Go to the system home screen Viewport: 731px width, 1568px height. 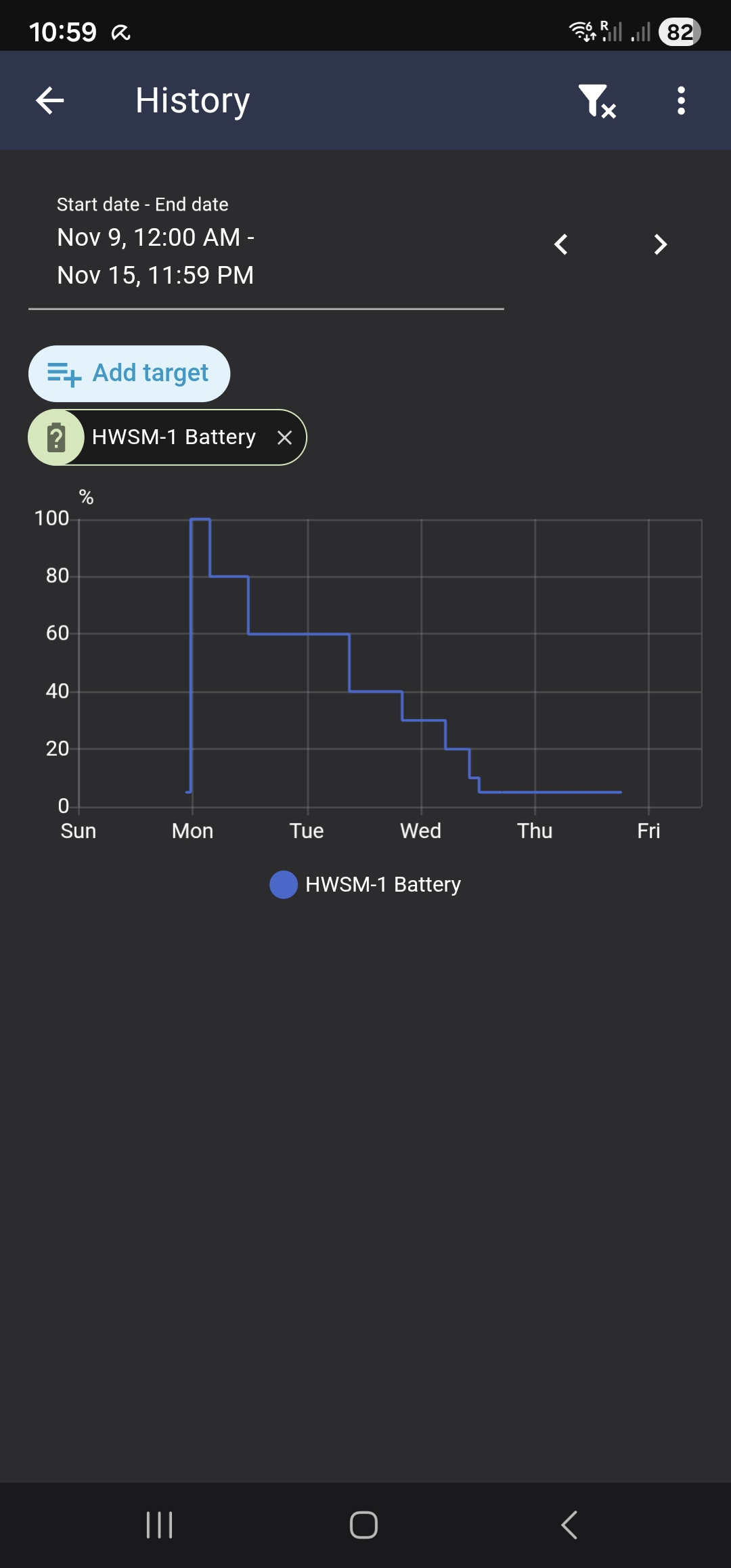[363, 1525]
